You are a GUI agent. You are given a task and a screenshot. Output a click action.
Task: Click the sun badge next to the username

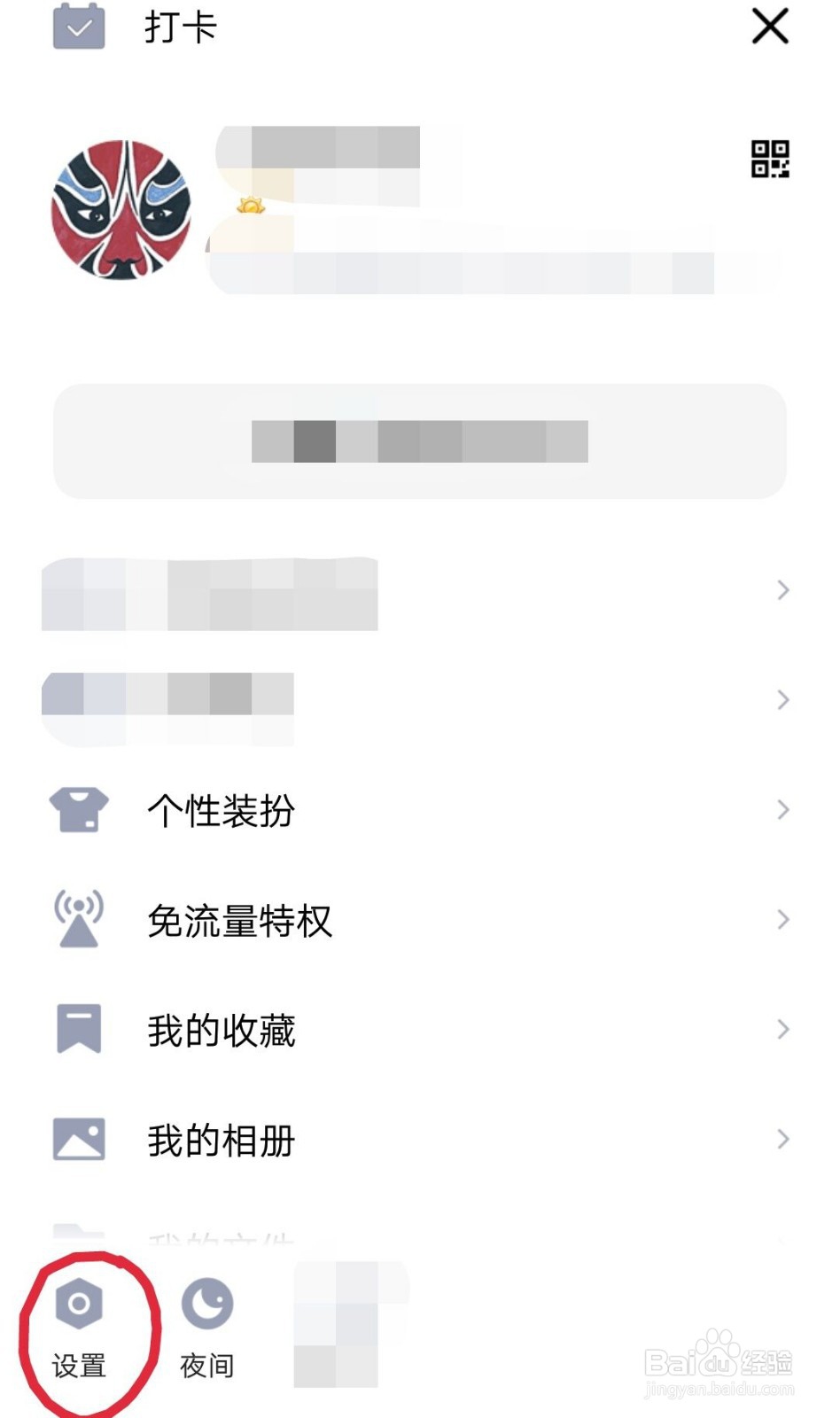coord(251,205)
